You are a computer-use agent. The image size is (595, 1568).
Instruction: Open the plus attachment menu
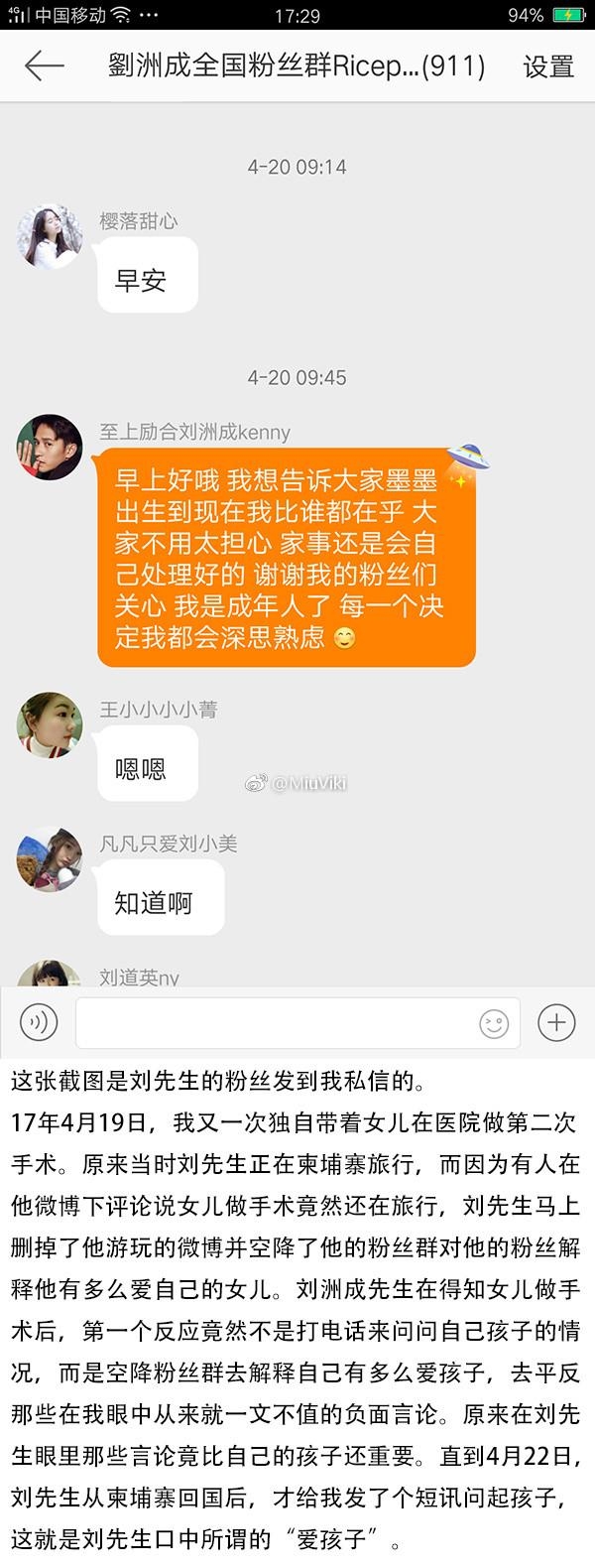click(556, 1022)
